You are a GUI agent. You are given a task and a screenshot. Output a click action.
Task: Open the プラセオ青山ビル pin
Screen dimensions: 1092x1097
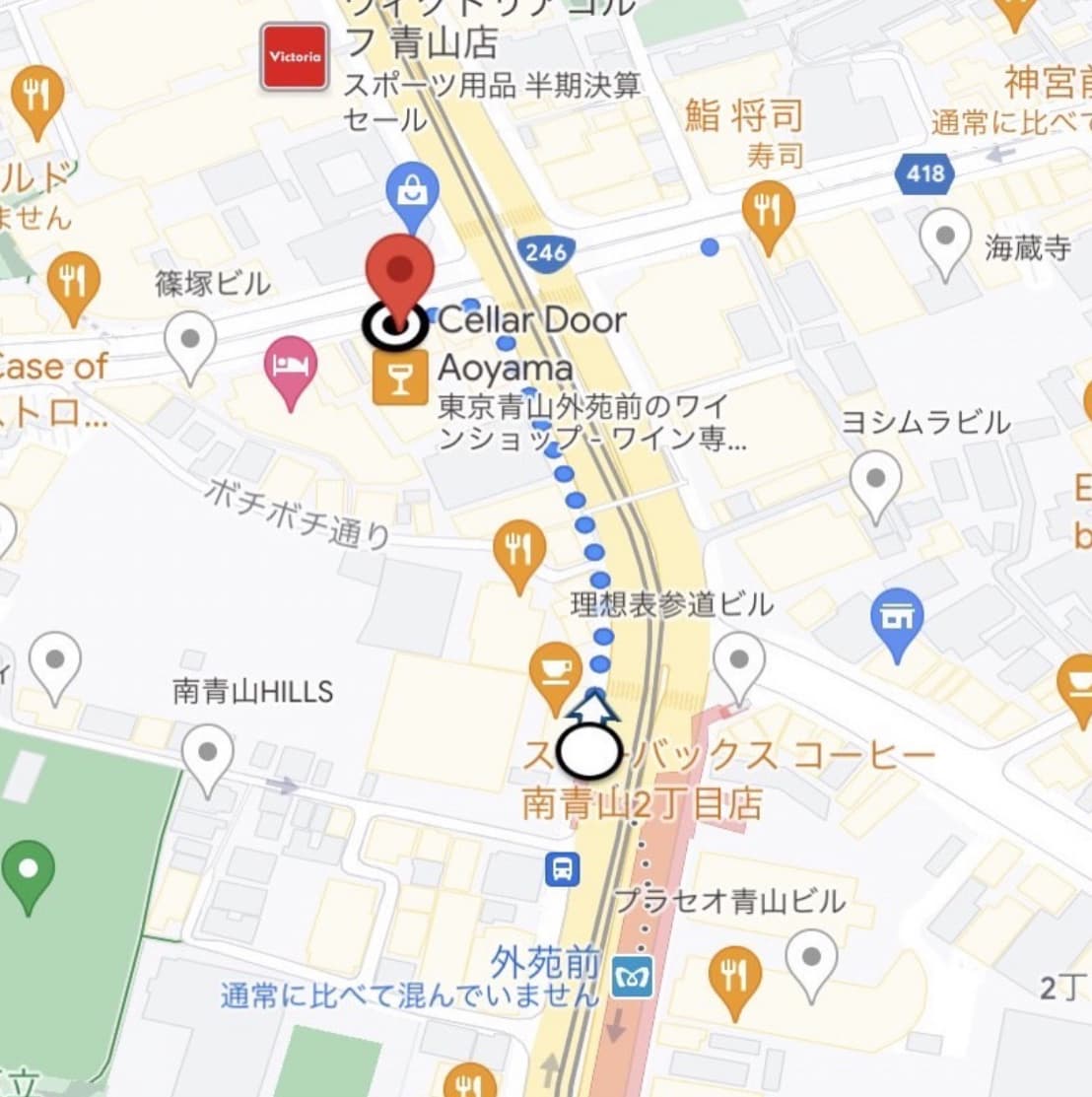(811, 959)
